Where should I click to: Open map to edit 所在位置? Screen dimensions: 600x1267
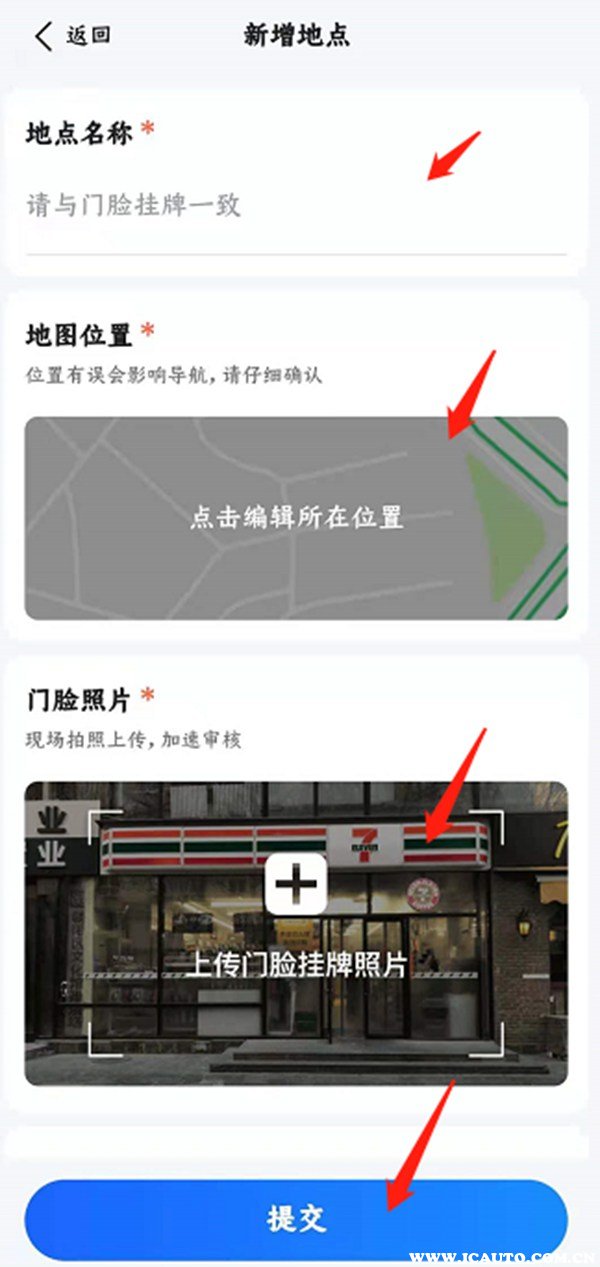296,518
